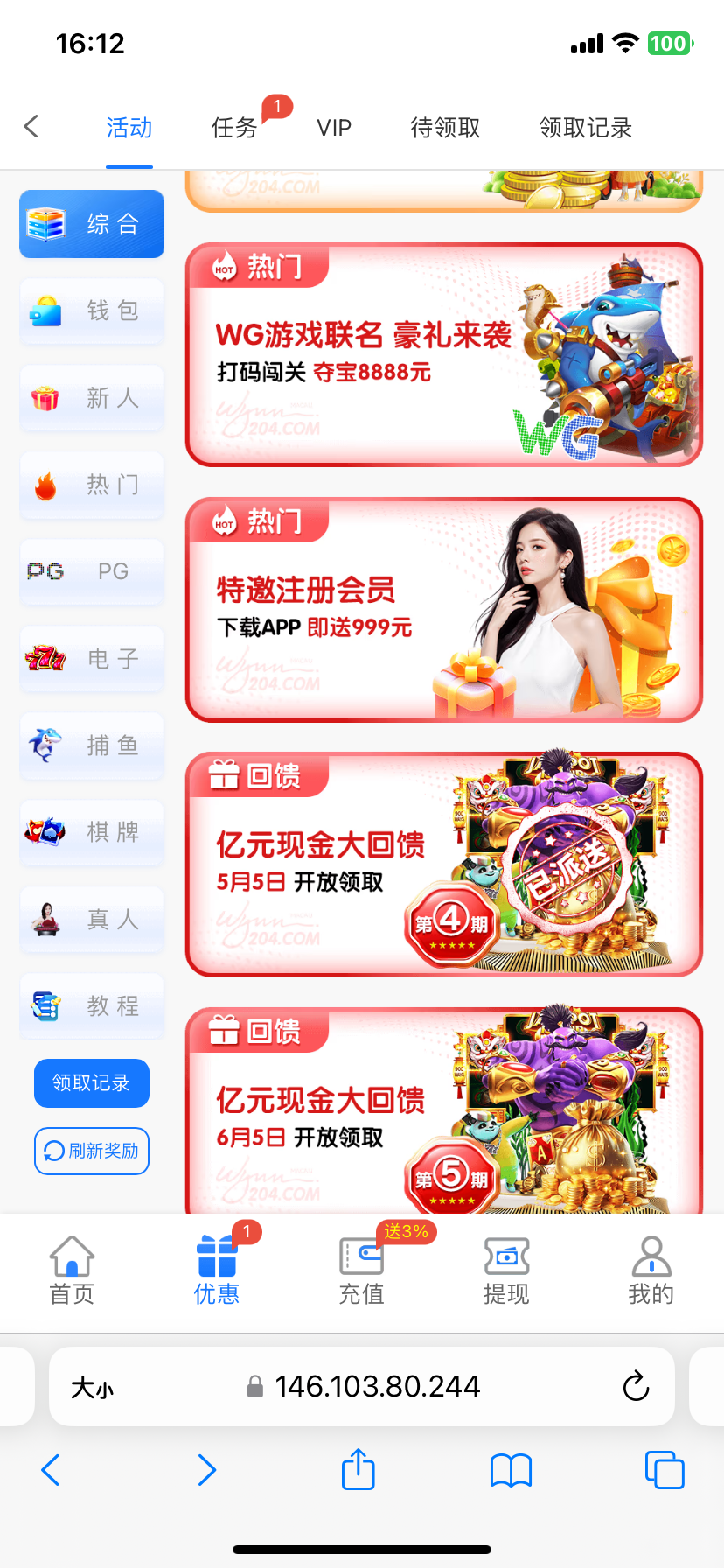Go to the 首页 bottom tab

(72, 1270)
